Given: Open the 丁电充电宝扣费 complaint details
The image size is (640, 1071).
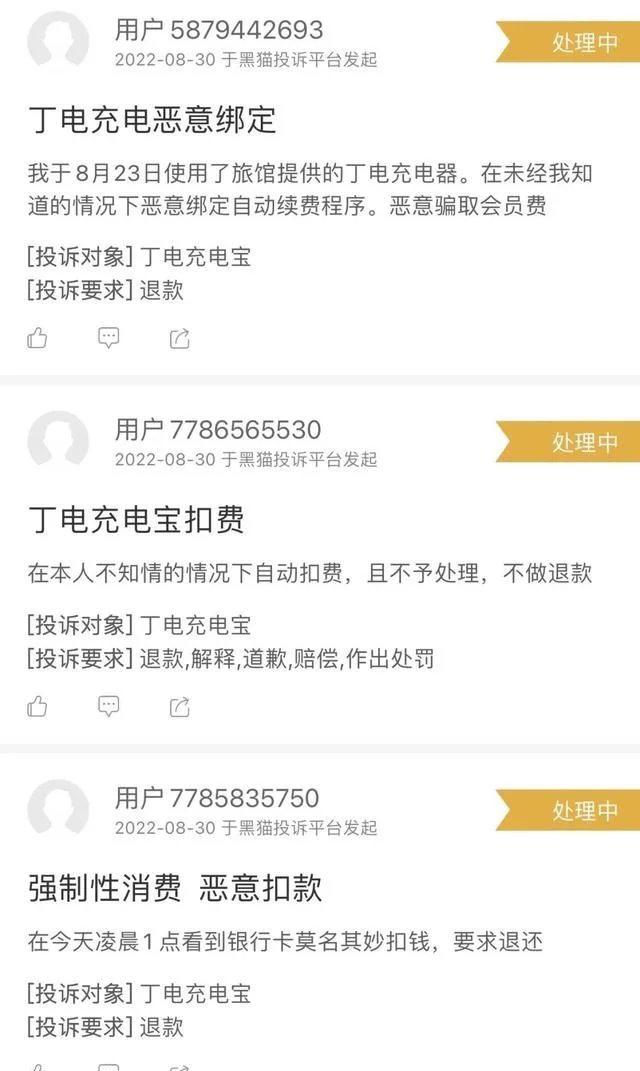Looking at the screenshot, I should [x=135, y=519].
